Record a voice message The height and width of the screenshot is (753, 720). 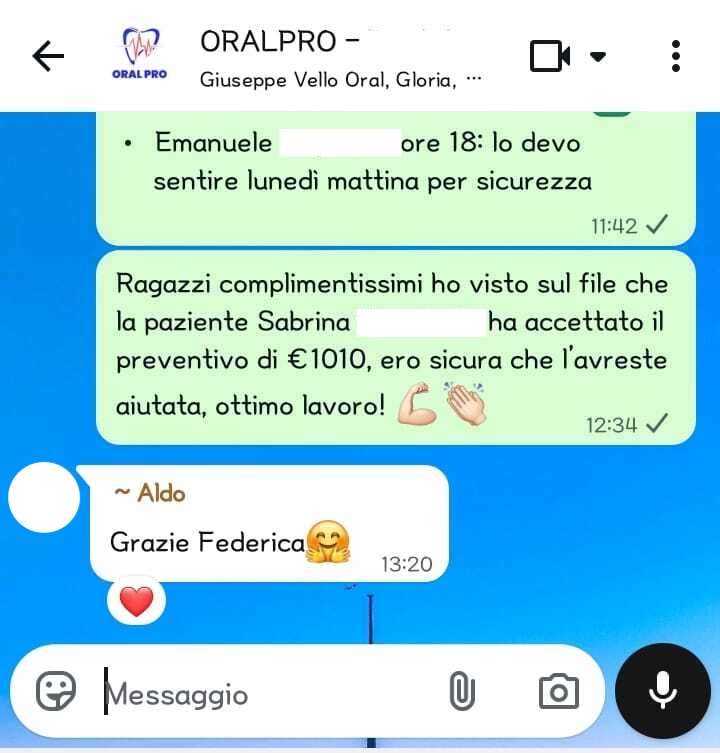pyautogui.click(x=661, y=689)
